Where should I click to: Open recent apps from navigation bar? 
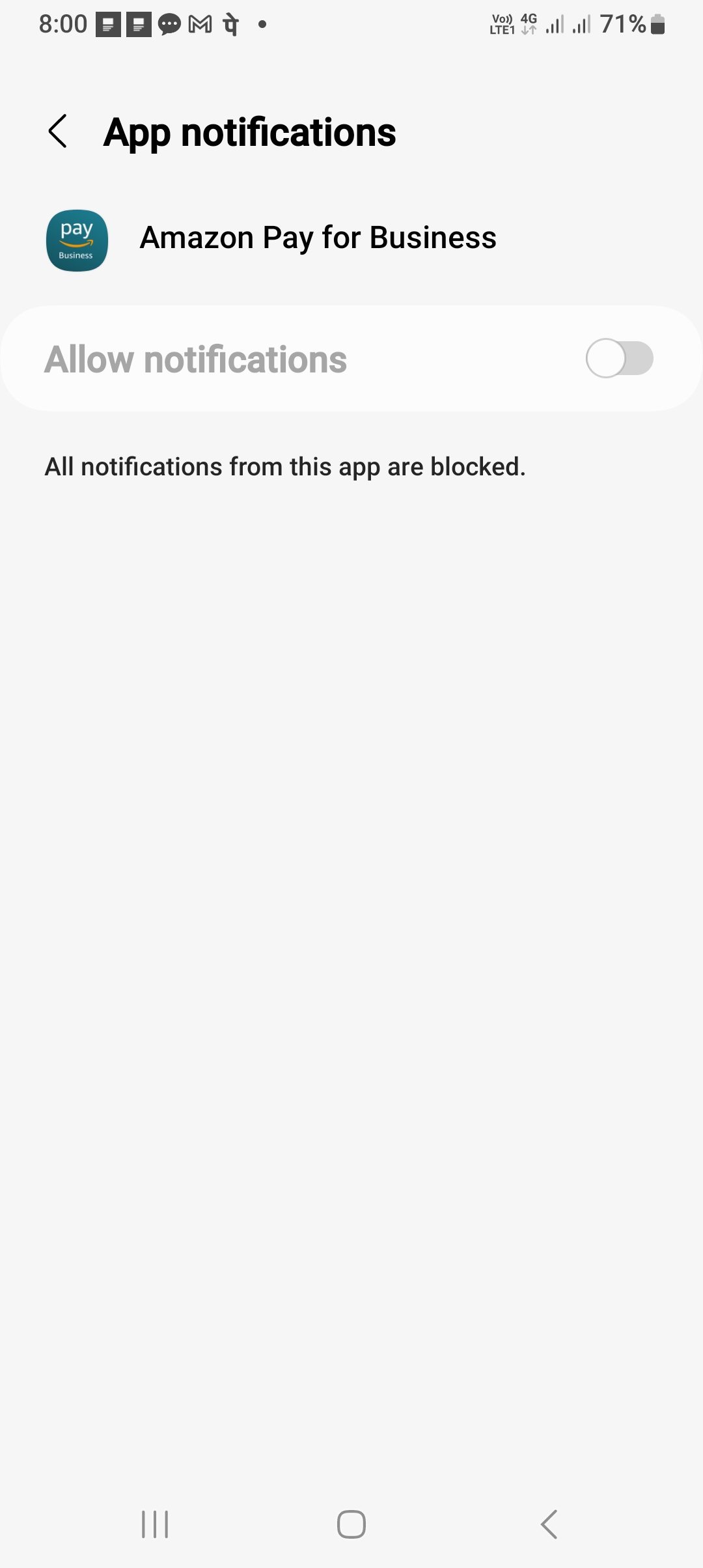coord(155,1524)
